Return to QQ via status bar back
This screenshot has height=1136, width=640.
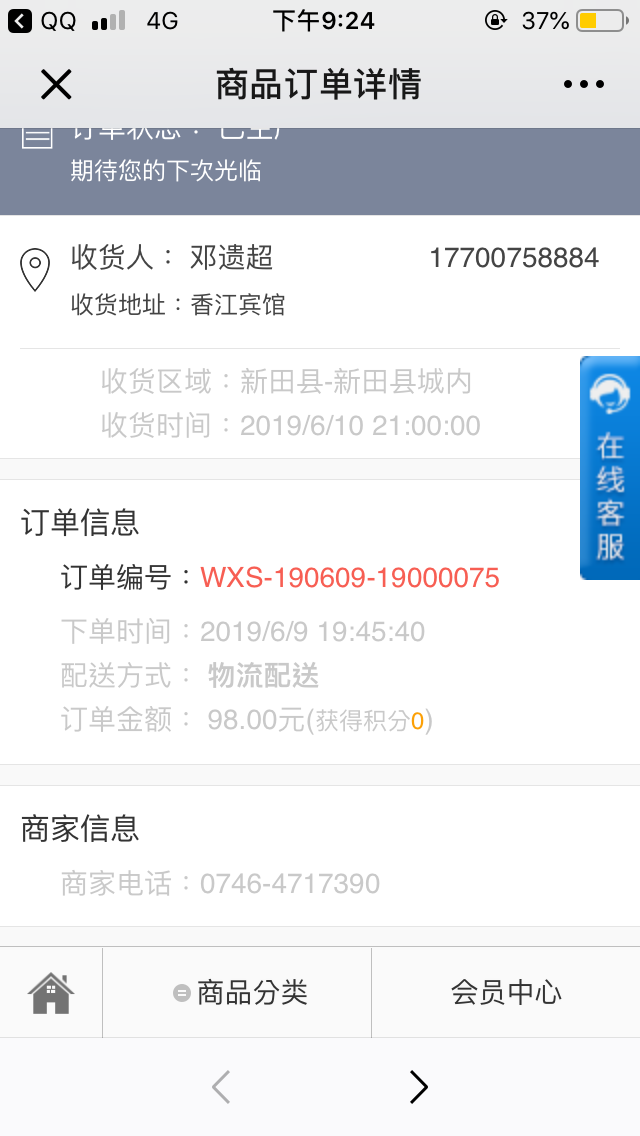click(x=42, y=20)
